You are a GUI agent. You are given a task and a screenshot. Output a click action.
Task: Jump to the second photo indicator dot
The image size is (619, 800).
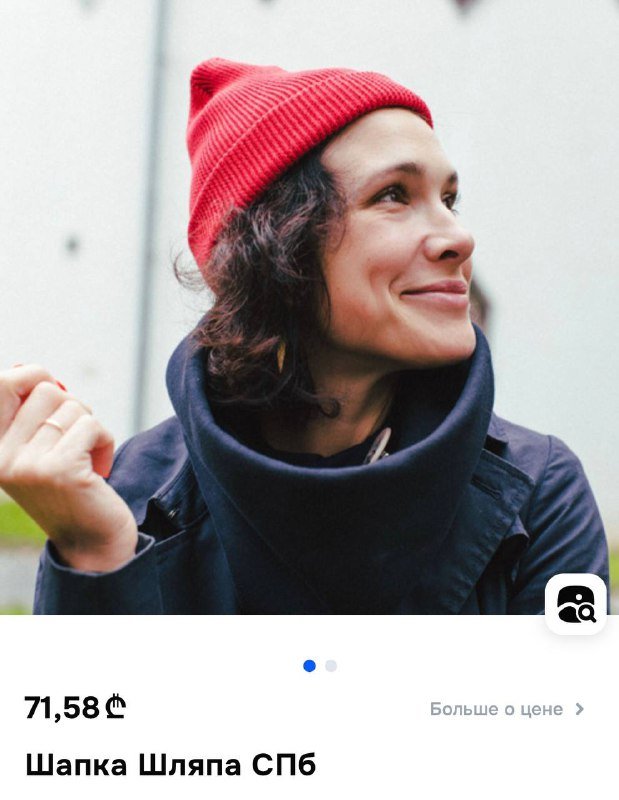coord(331,666)
